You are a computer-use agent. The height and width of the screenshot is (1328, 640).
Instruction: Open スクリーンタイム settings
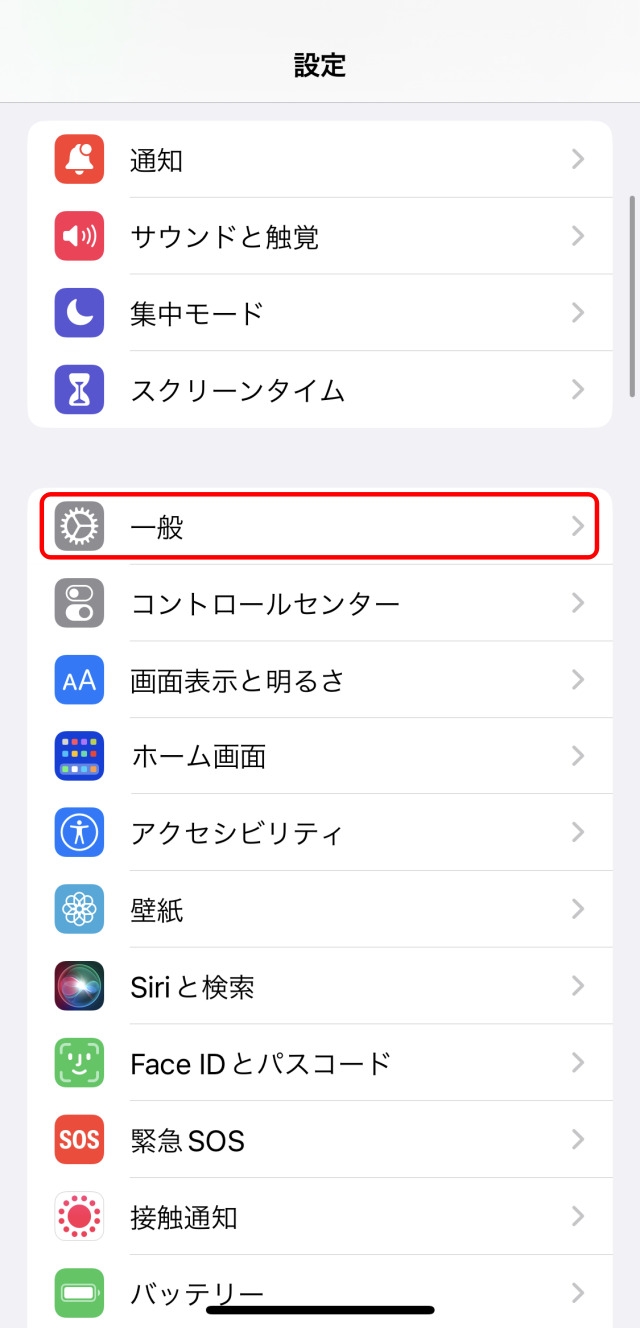click(x=320, y=390)
